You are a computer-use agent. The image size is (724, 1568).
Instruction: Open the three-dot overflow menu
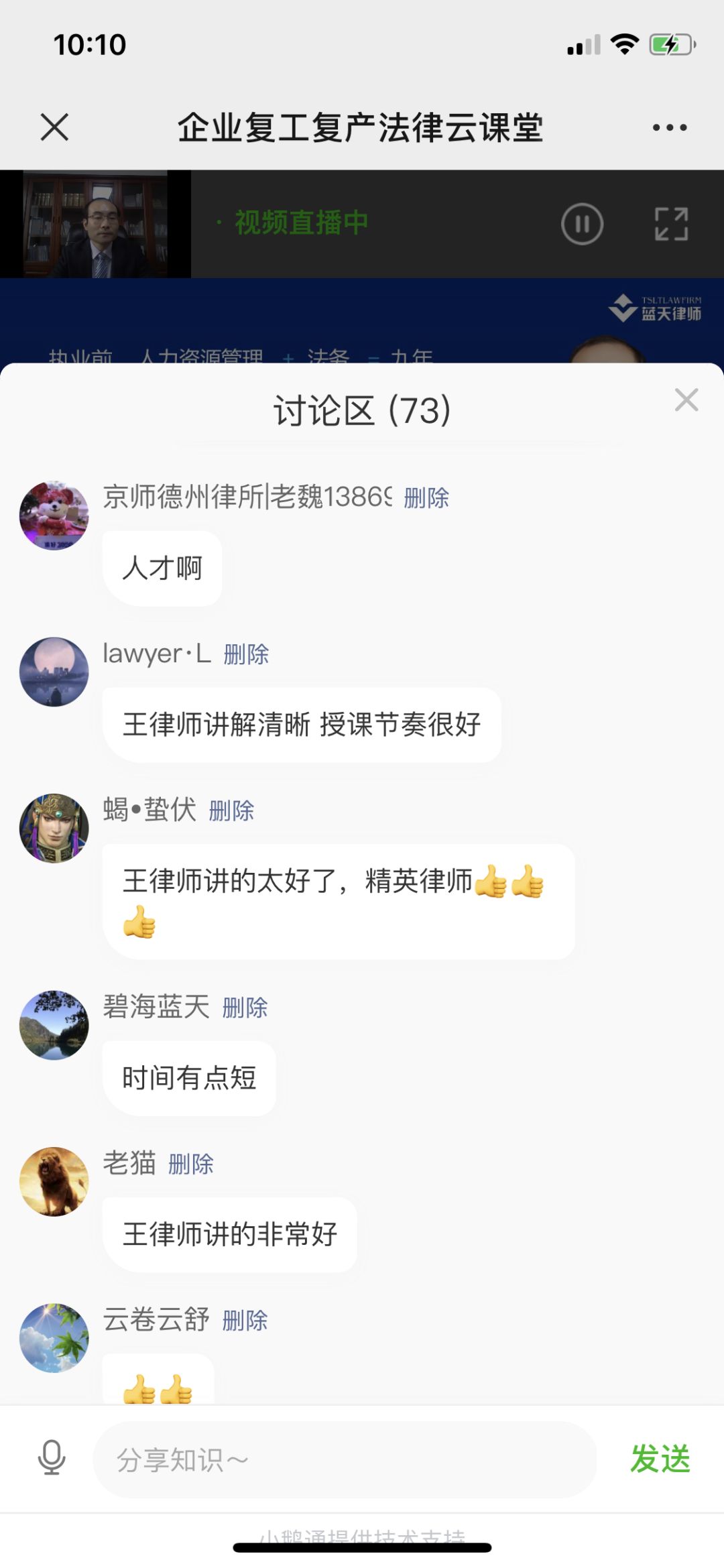pos(670,127)
